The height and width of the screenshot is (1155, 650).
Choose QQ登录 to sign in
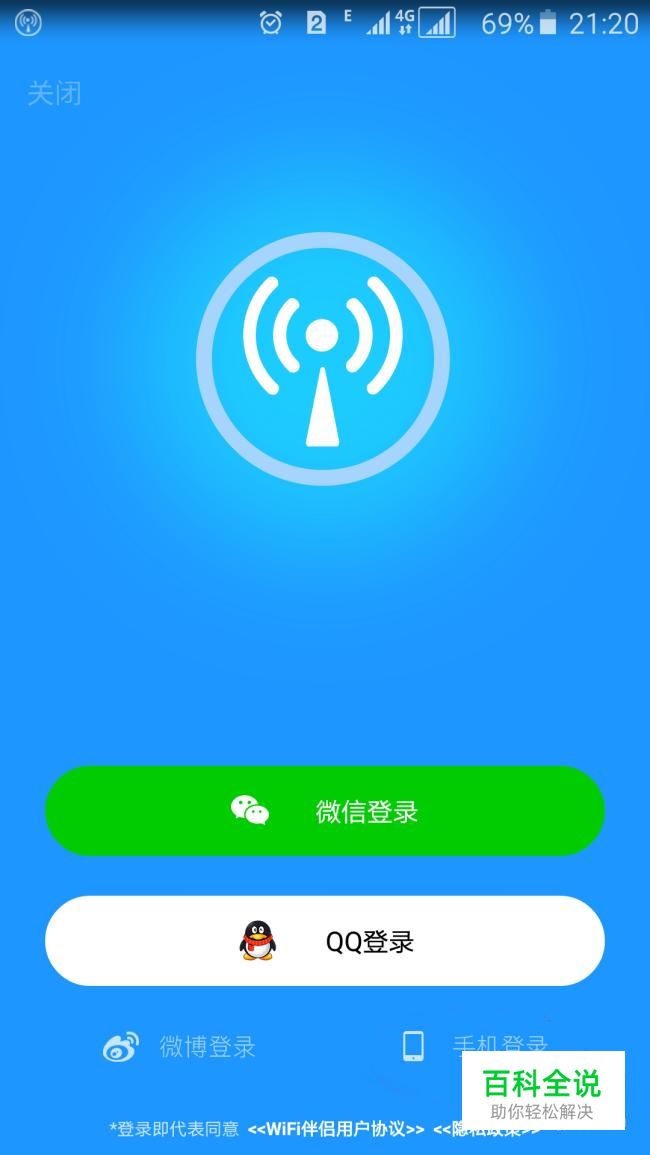pos(325,941)
